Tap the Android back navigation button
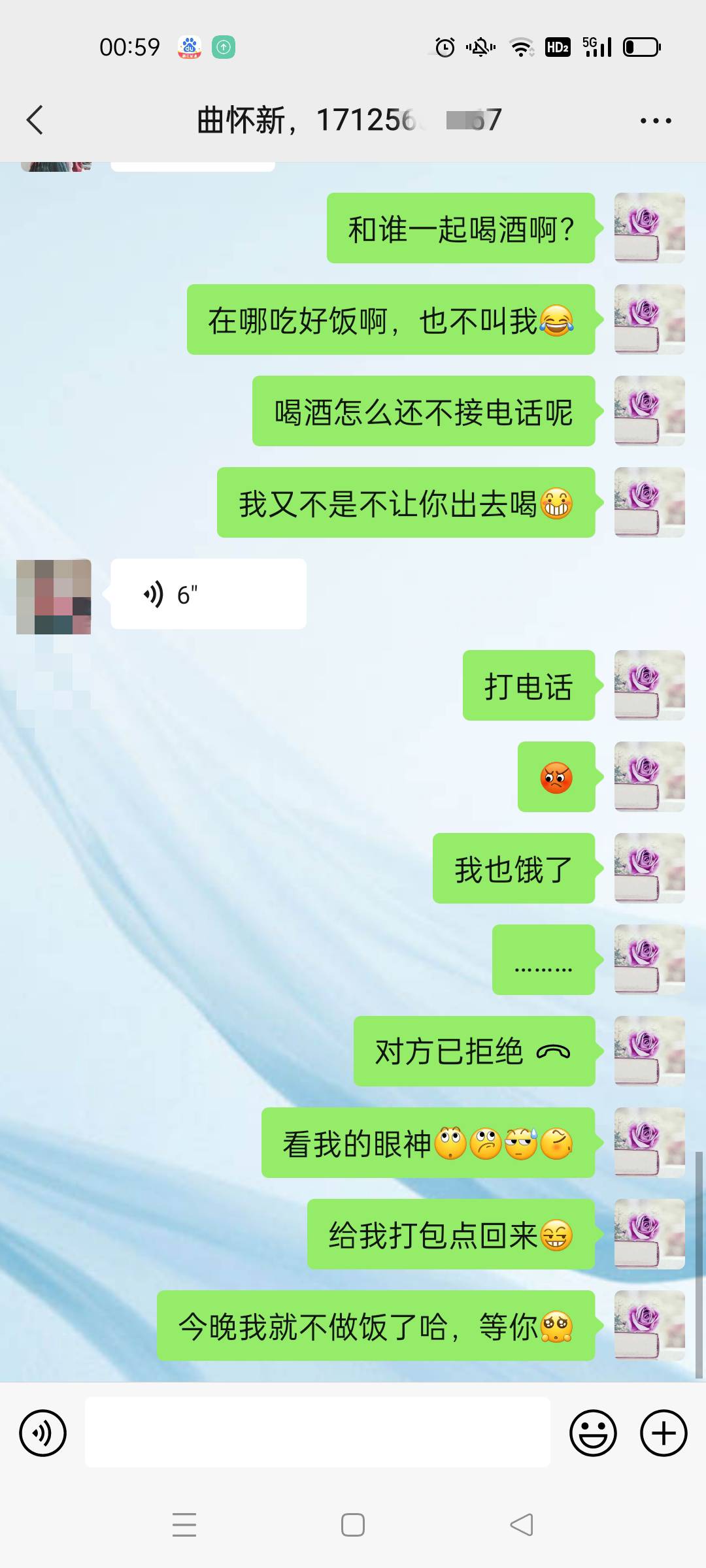Screen dimensions: 706x1568 pyautogui.click(x=520, y=1524)
